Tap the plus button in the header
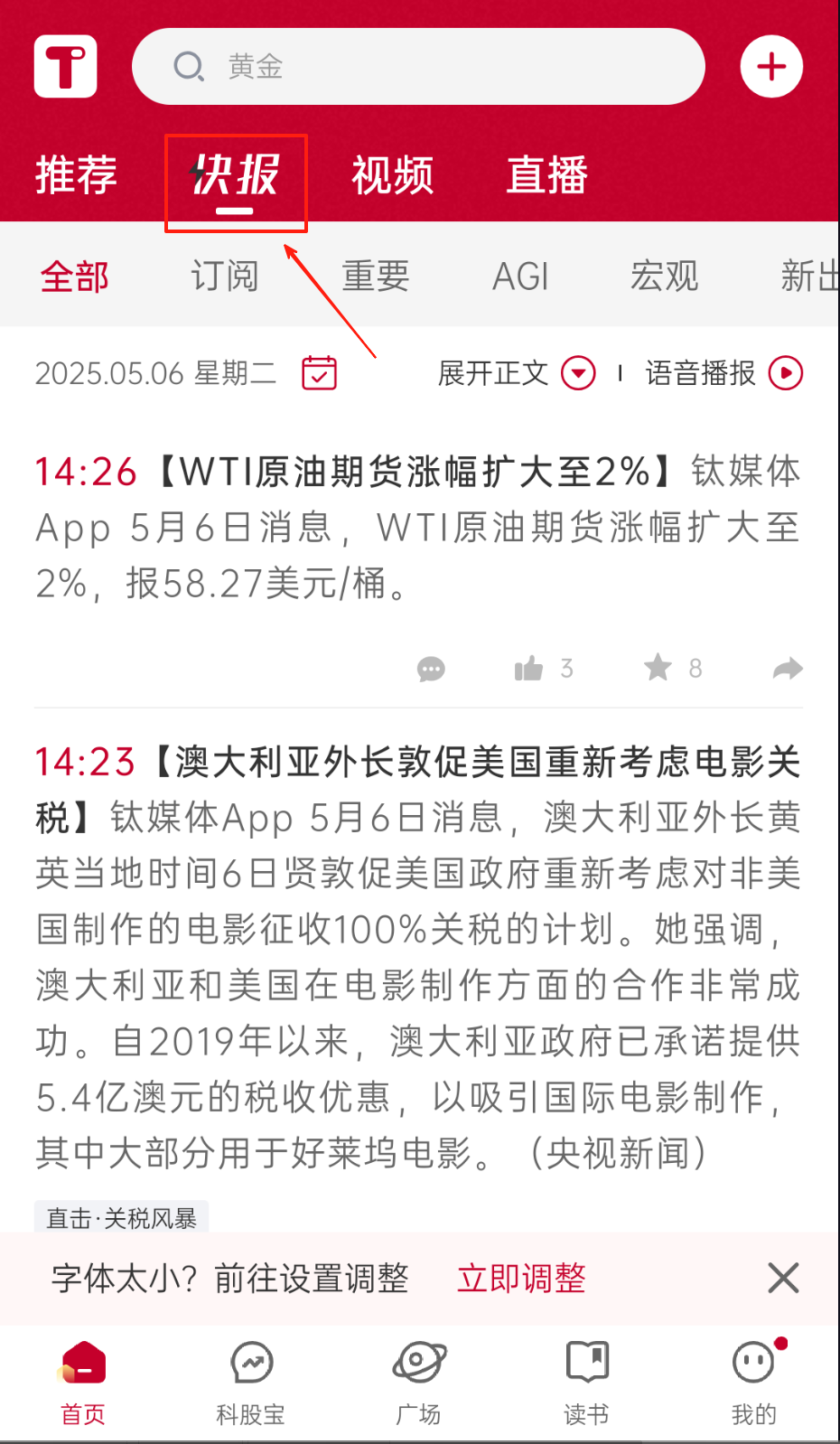Screen dimensions: 840x1444 click(x=770, y=67)
